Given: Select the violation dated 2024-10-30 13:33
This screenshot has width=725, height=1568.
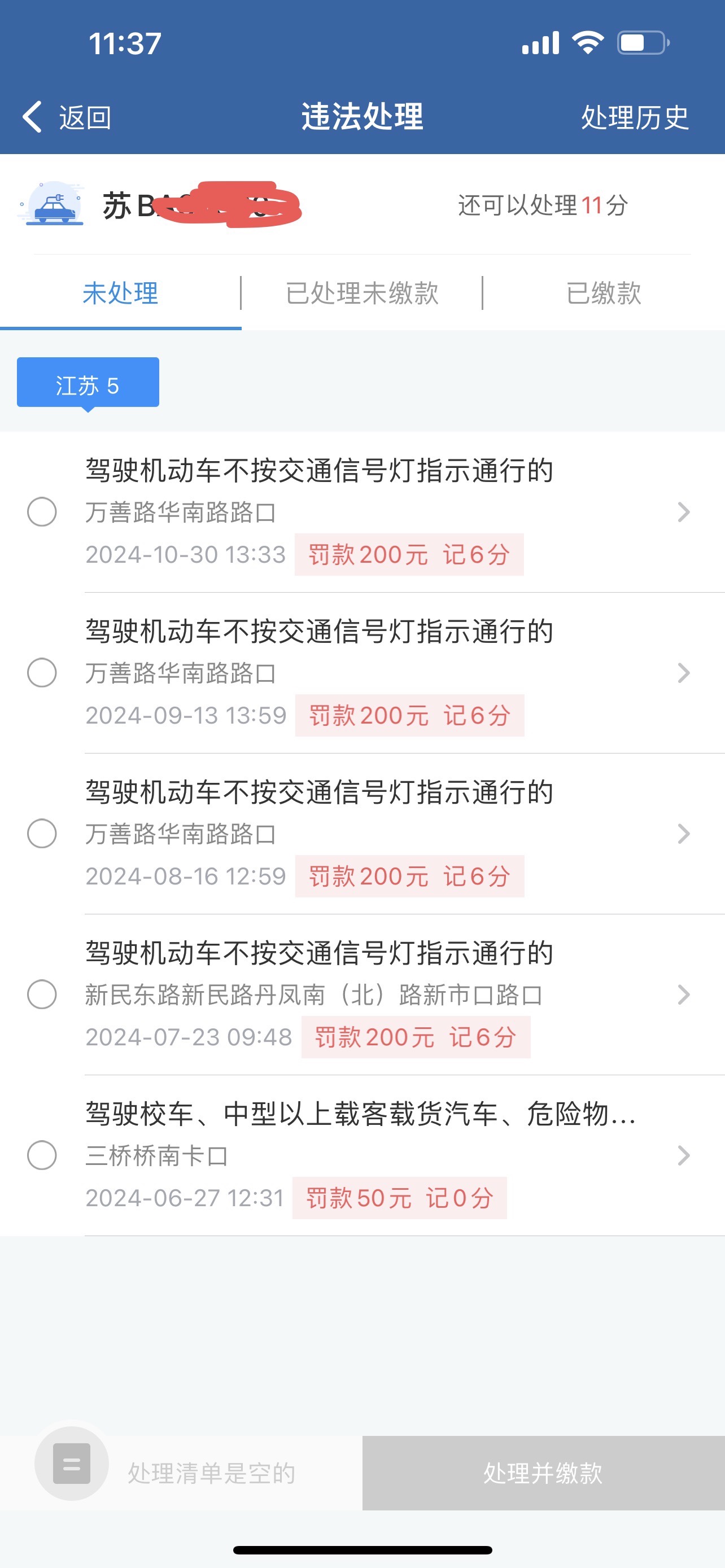Looking at the screenshot, I should coord(42,511).
